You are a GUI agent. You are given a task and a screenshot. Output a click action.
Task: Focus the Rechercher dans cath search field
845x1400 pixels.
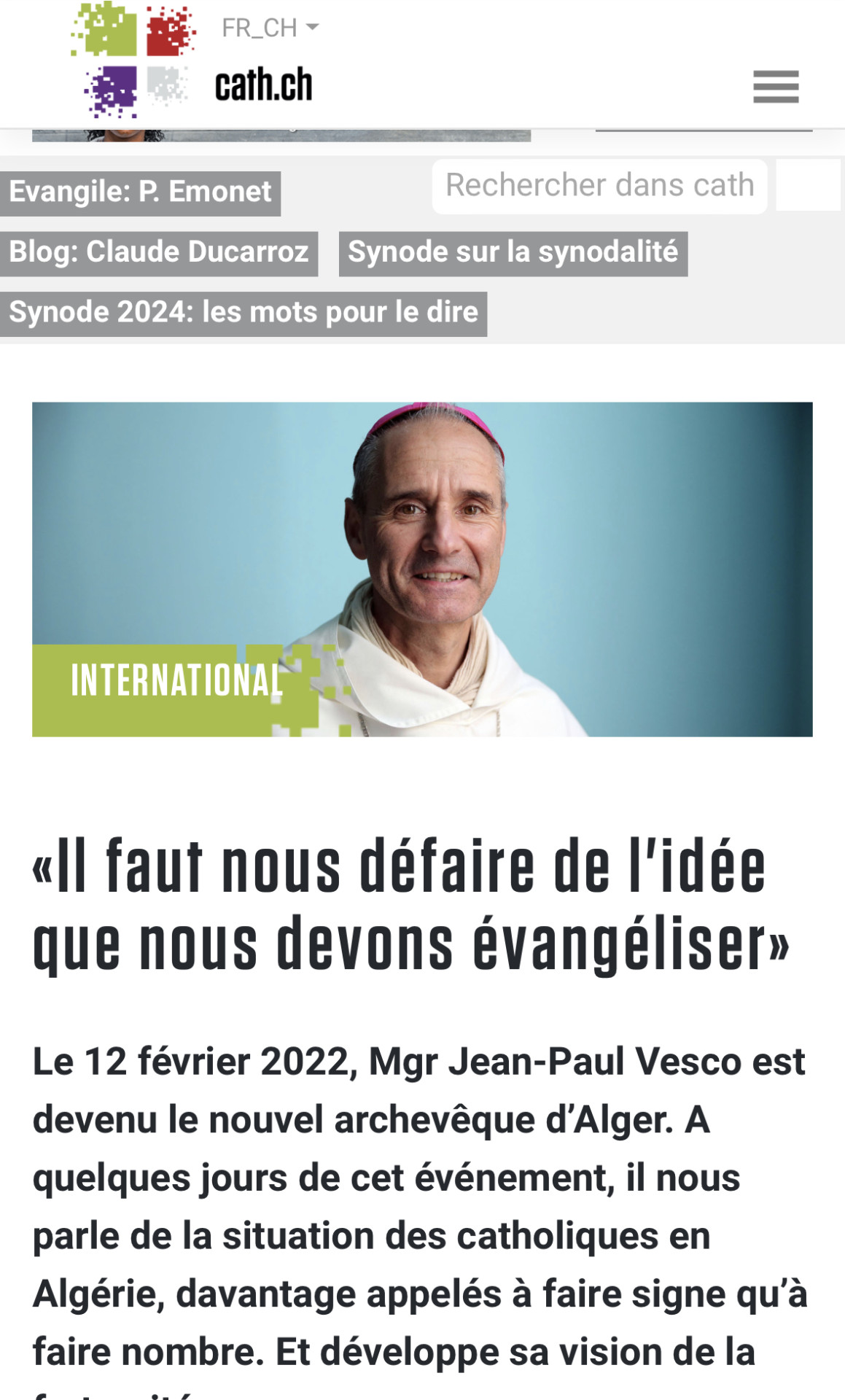tap(599, 186)
